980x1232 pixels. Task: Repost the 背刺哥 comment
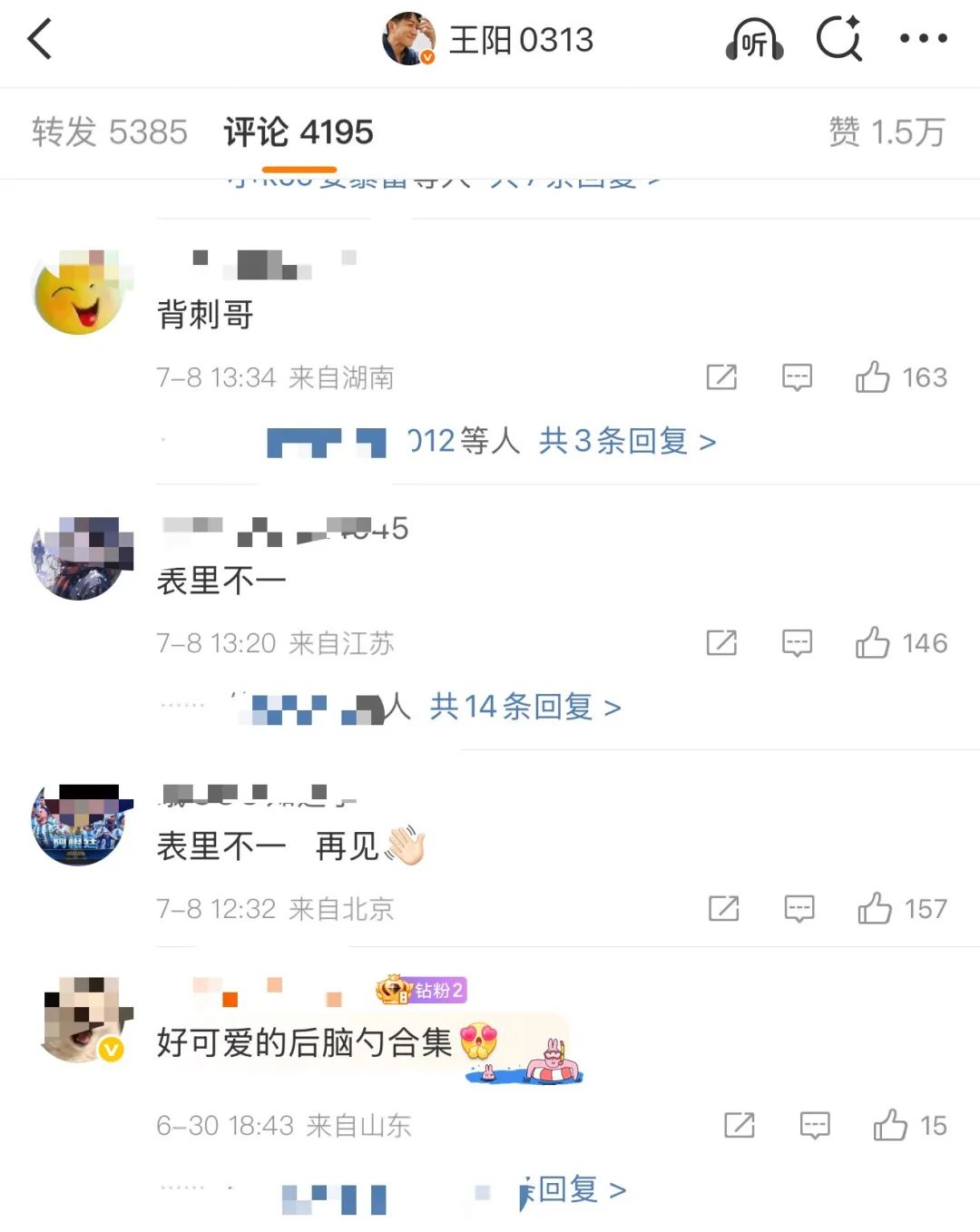pos(721,377)
